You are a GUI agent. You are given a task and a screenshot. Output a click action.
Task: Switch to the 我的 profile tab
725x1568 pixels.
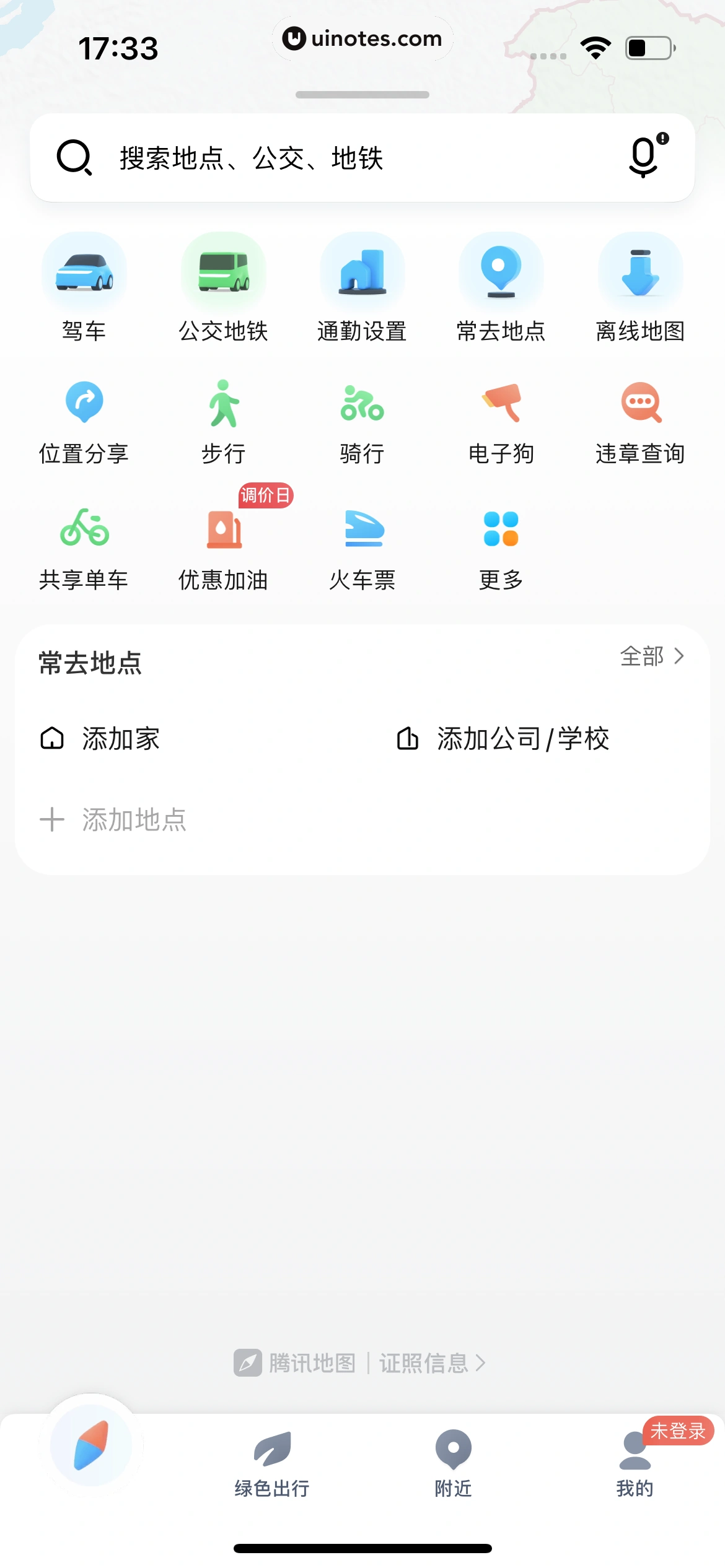tap(635, 1463)
